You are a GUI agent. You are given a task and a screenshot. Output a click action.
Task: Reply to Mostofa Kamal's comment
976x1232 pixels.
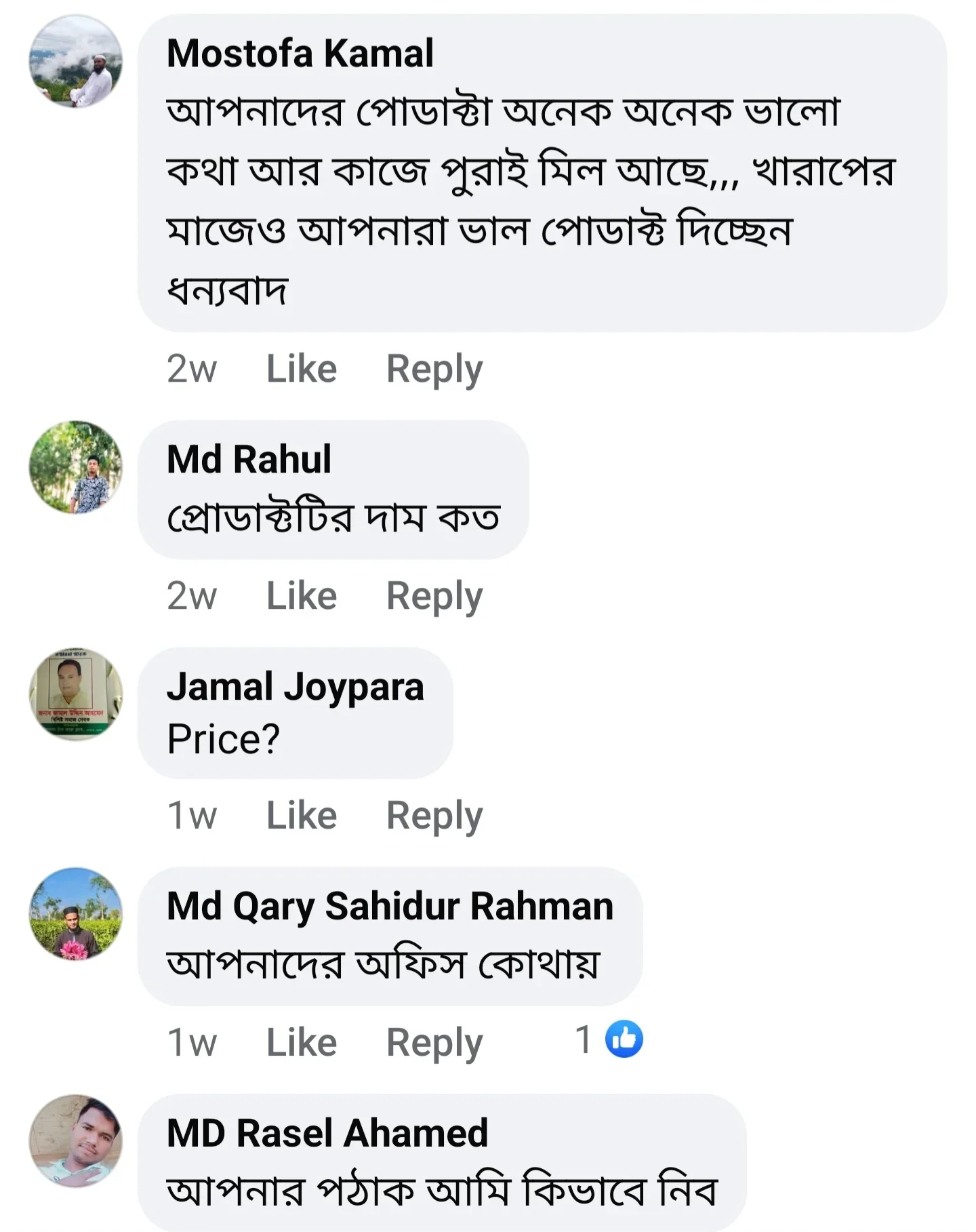click(x=434, y=367)
